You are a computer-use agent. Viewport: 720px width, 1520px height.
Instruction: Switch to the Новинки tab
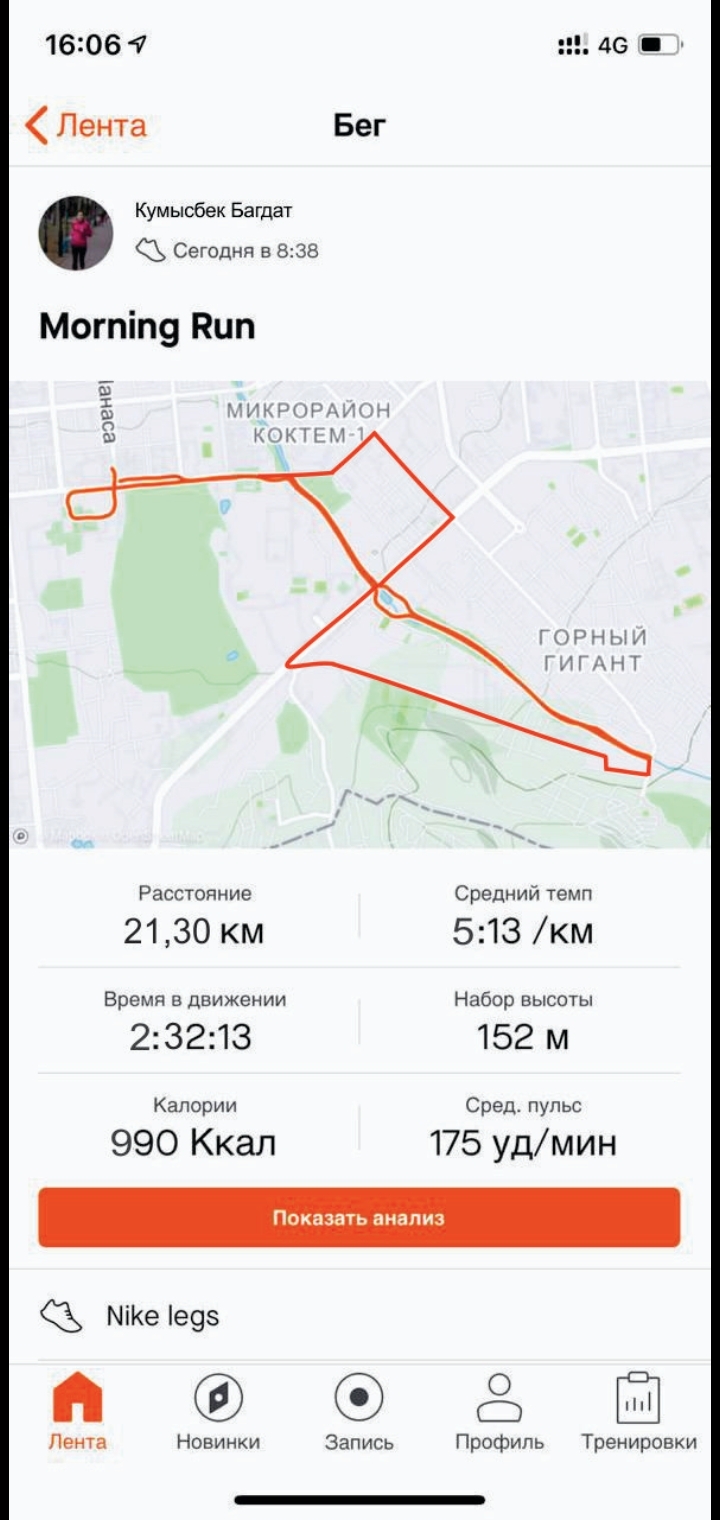point(218,1412)
